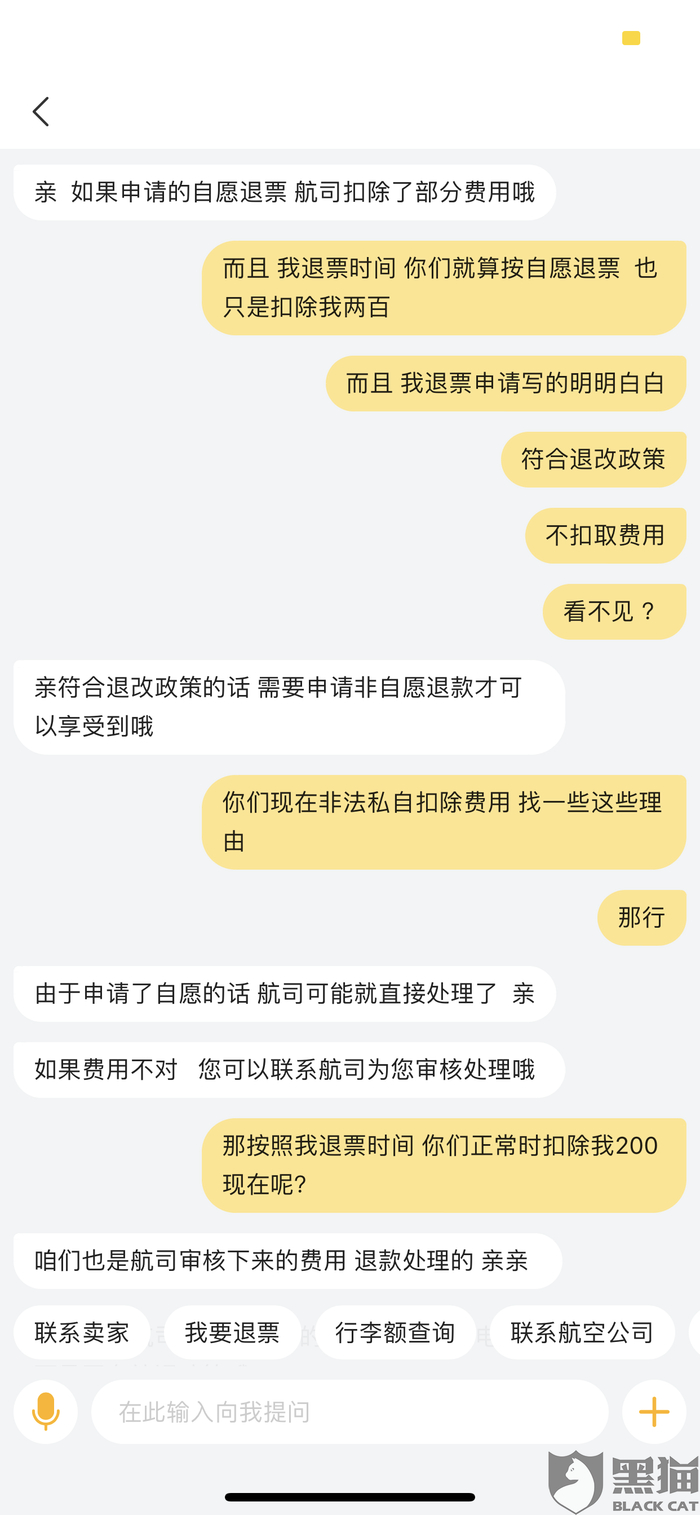Tap the 联系卖家 quick chip
Image resolution: width=700 pixels, height=1515 pixels.
click(x=82, y=1333)
